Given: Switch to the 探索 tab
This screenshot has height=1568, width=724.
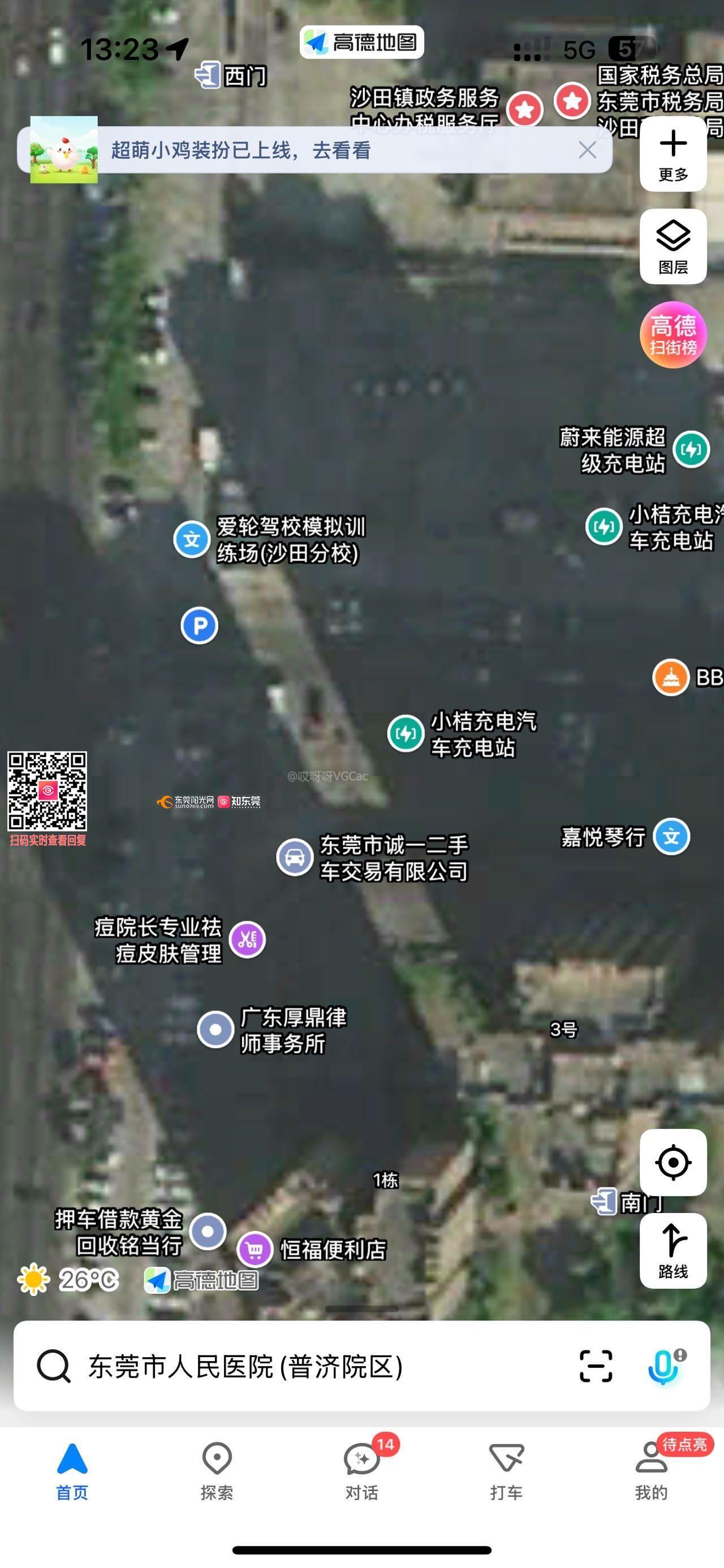Looking at the screenshot, I should [x=217, y=1471].
